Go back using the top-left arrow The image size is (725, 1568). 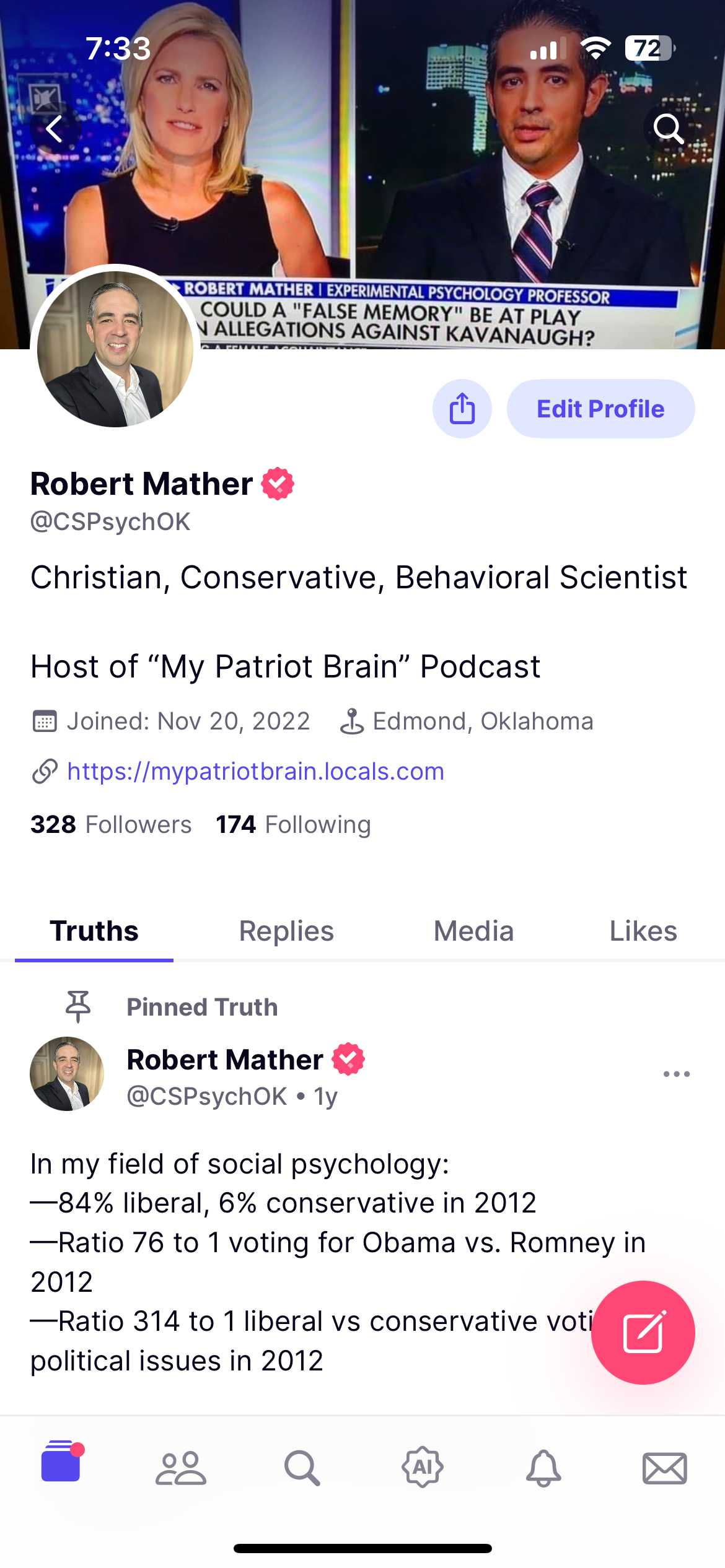(55, 129)
